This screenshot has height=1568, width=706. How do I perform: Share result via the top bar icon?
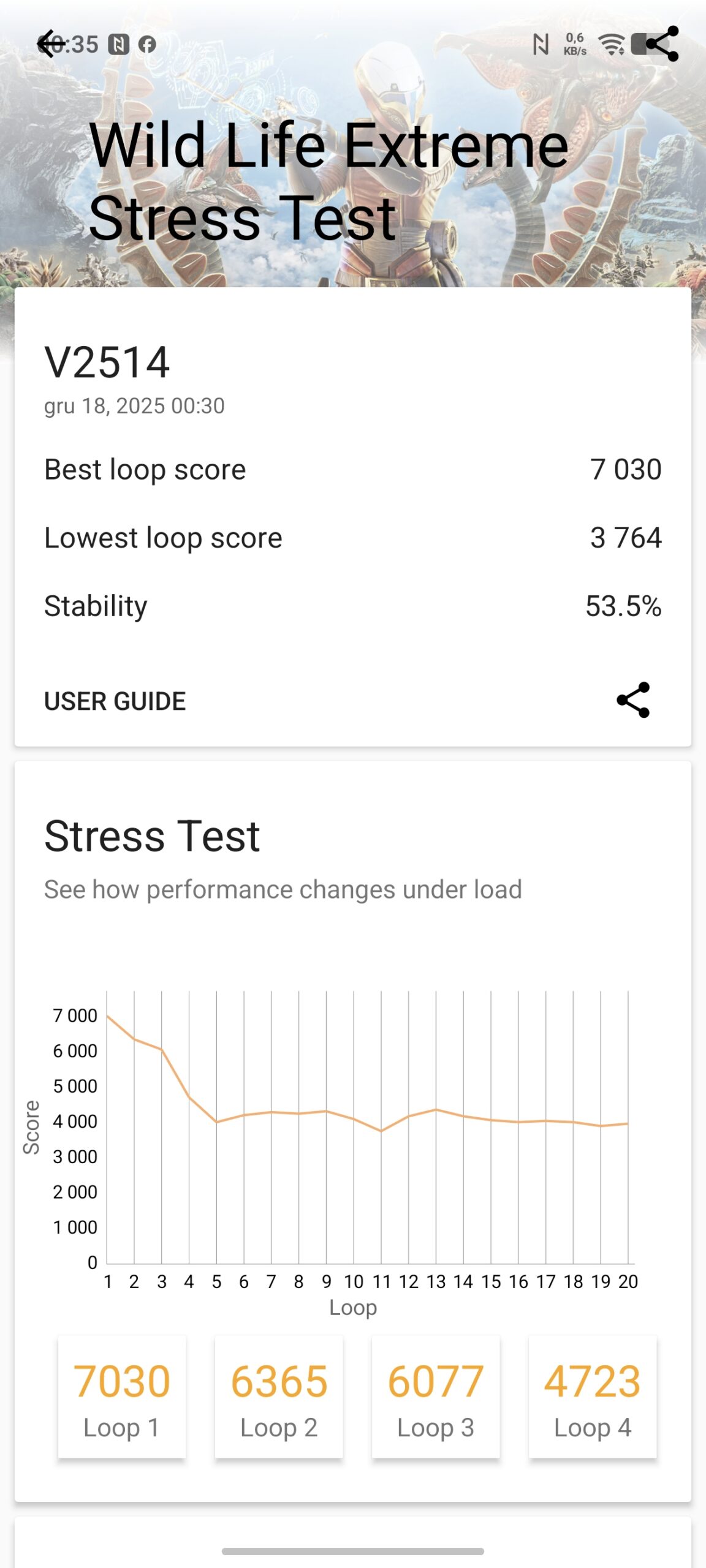click(x=662, y=44)
